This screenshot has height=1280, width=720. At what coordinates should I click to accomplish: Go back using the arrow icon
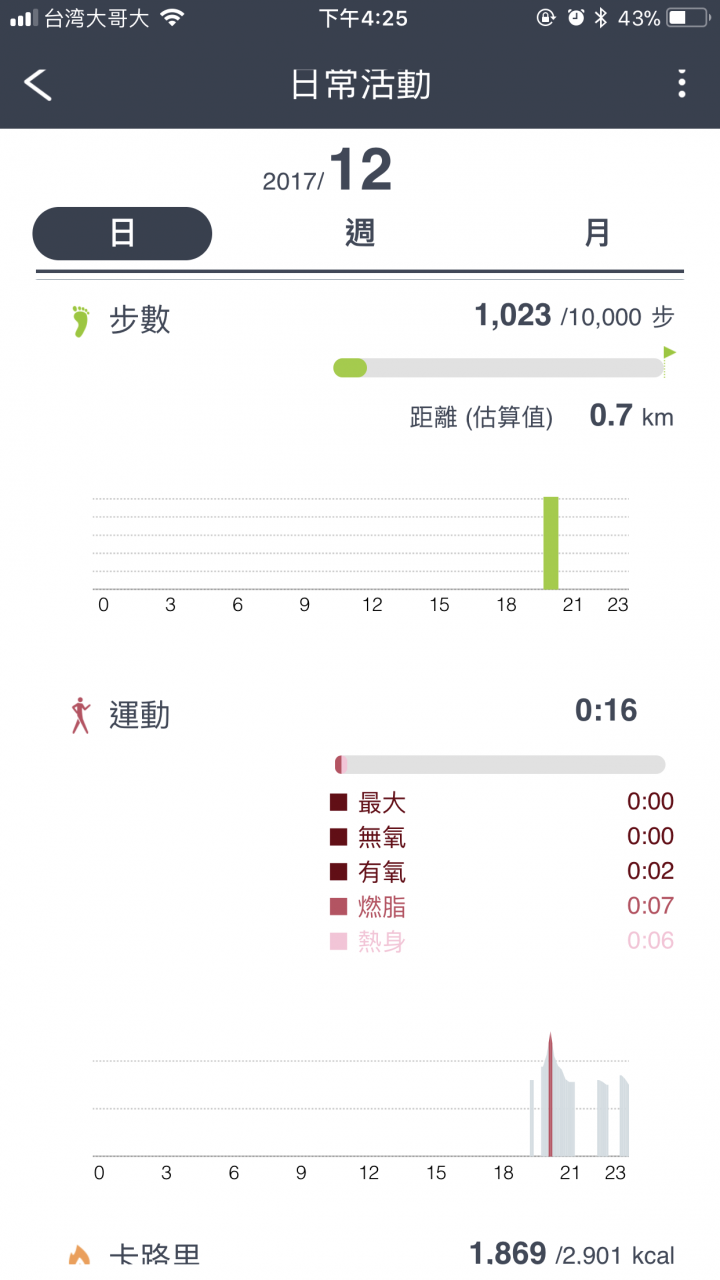tap(38, 84)
